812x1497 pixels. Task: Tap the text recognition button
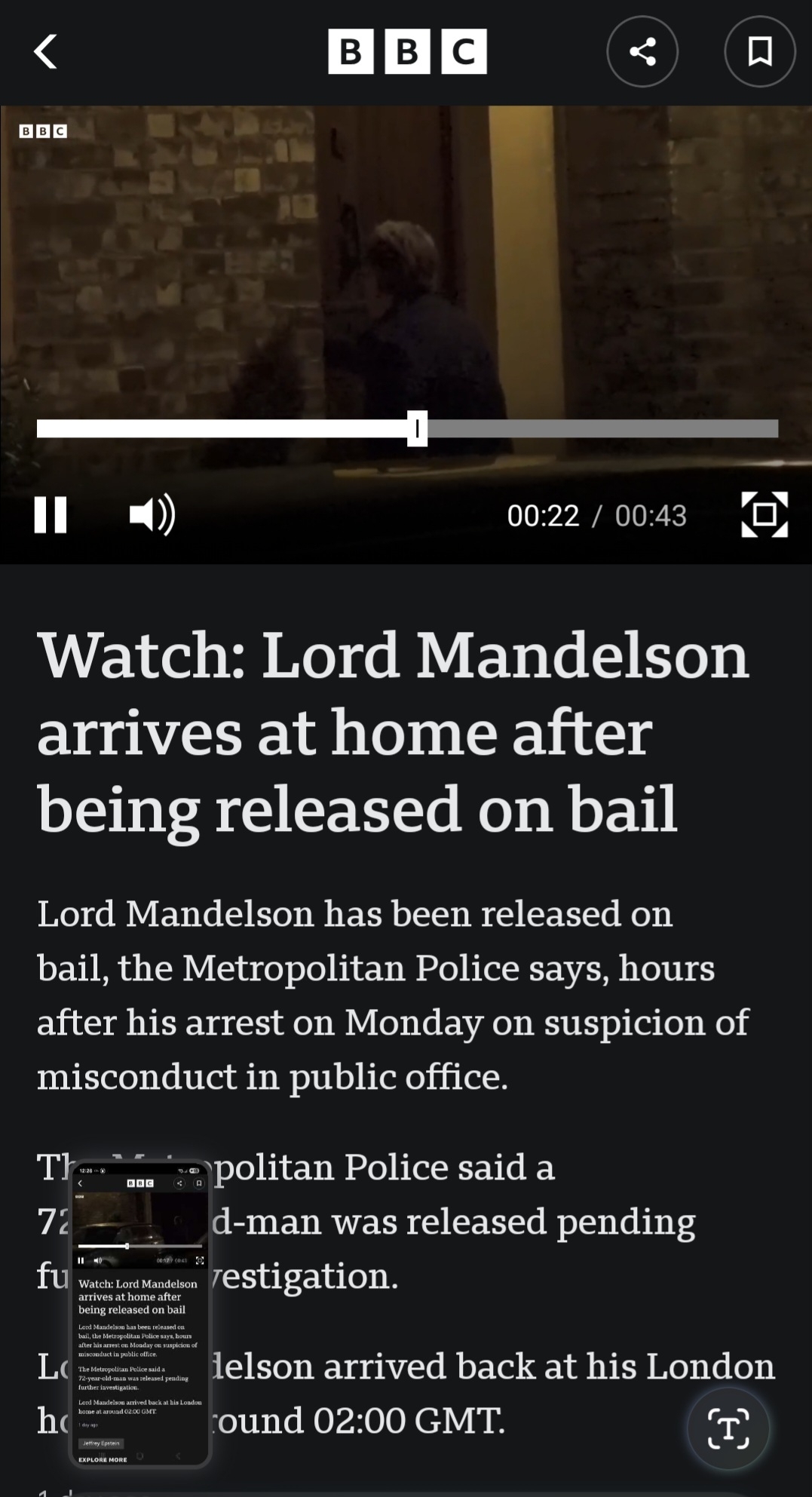pos(728,1428)
